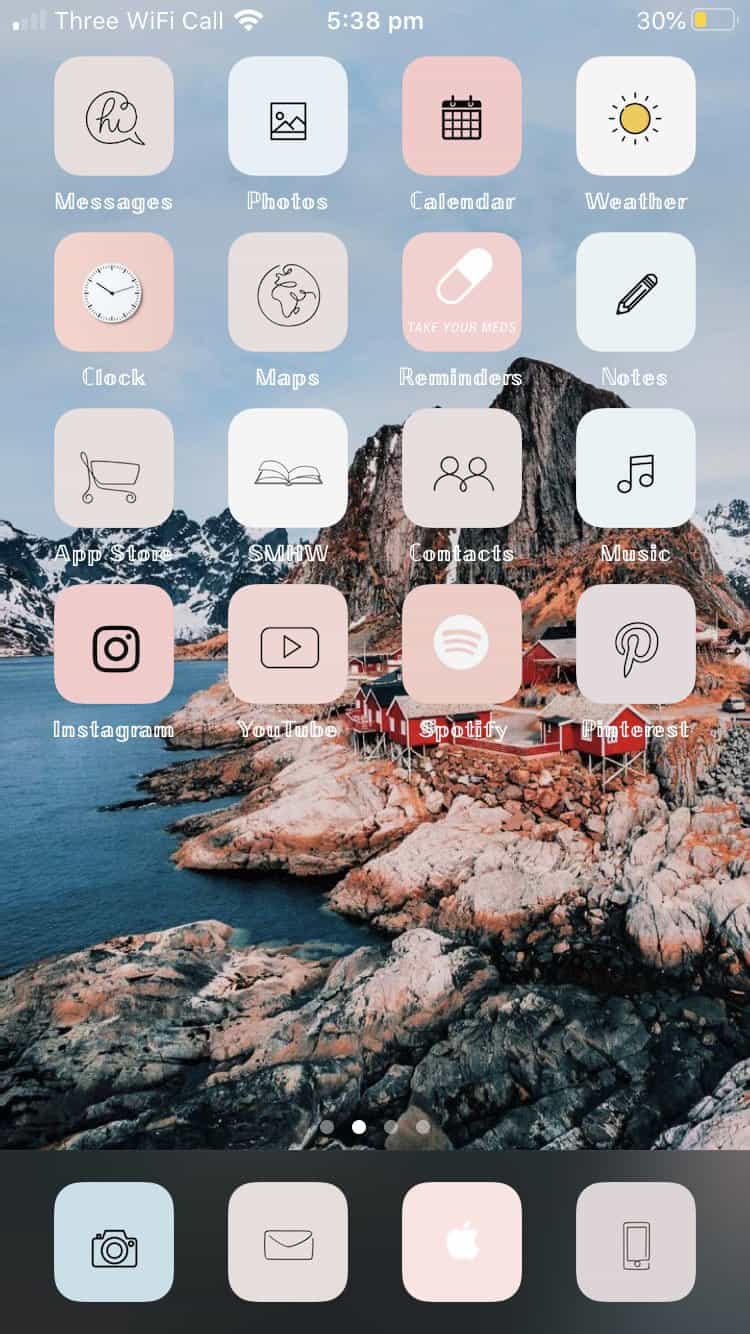The height and width of the screenshot is (1334, 750).
Task: Open the Music app
Action: click(636, 468)
